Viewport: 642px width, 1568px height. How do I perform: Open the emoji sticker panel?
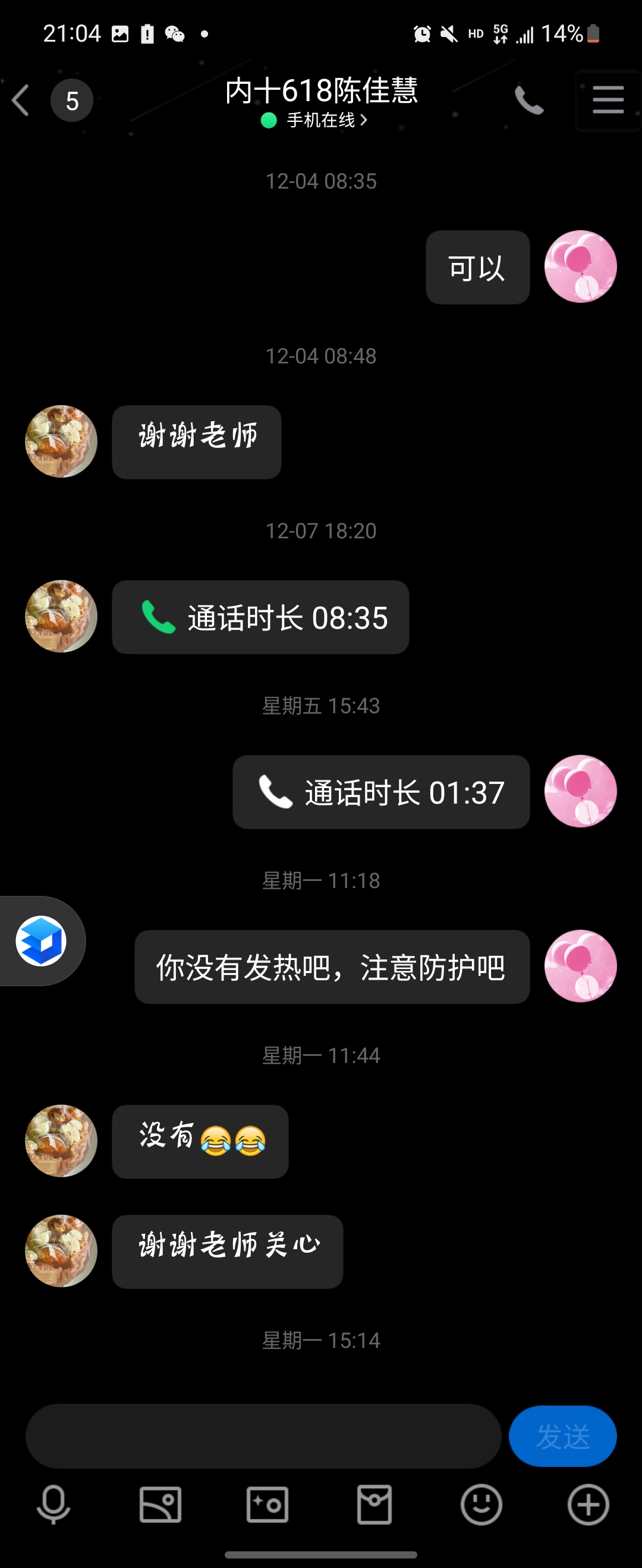coord(481,1505)
